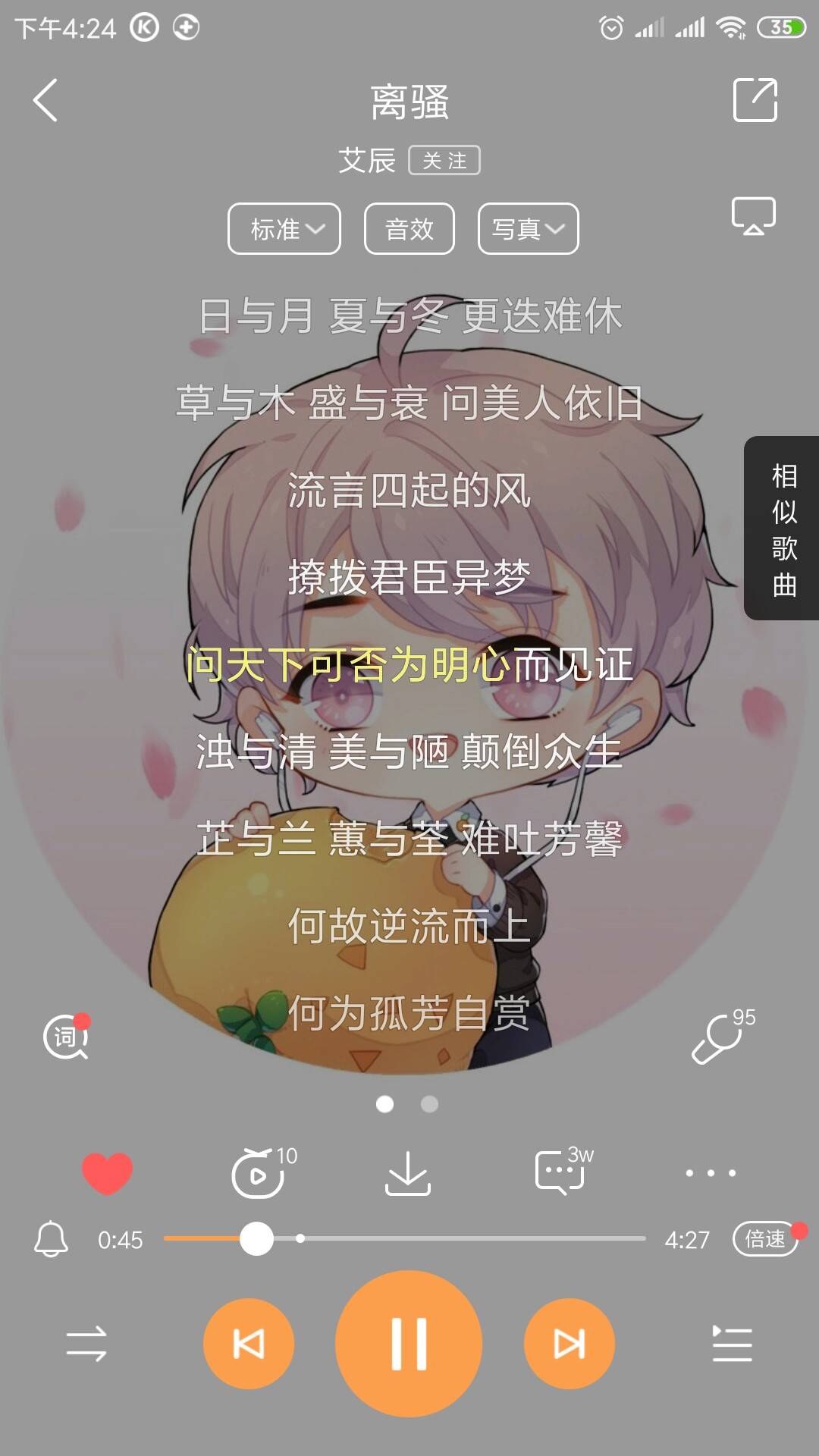The height and width of the screenshot is (1456, 819).
Task: Skip to the next track
Action: coord(569,1344)
